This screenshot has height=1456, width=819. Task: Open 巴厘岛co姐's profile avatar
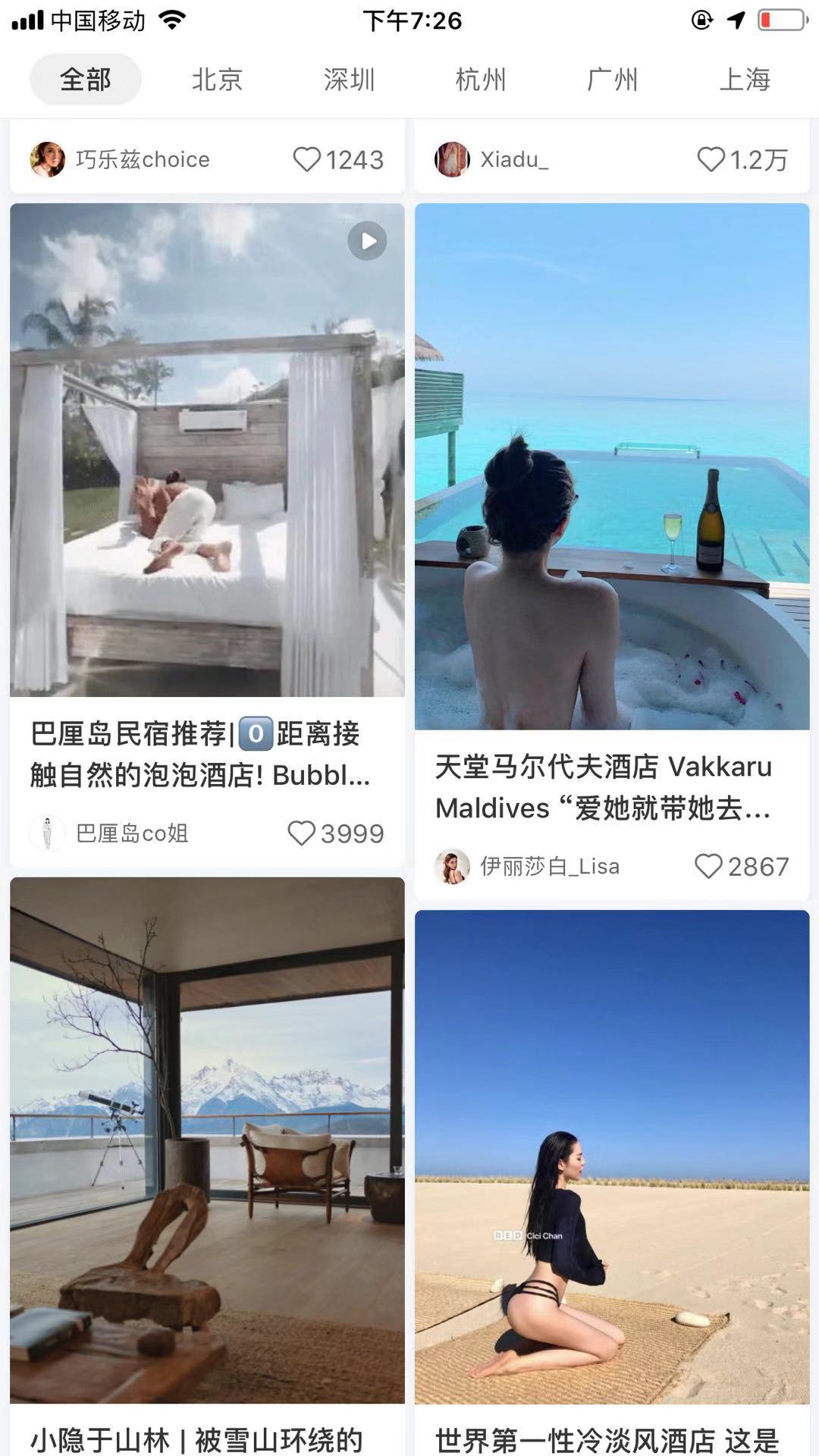[49, 834]
